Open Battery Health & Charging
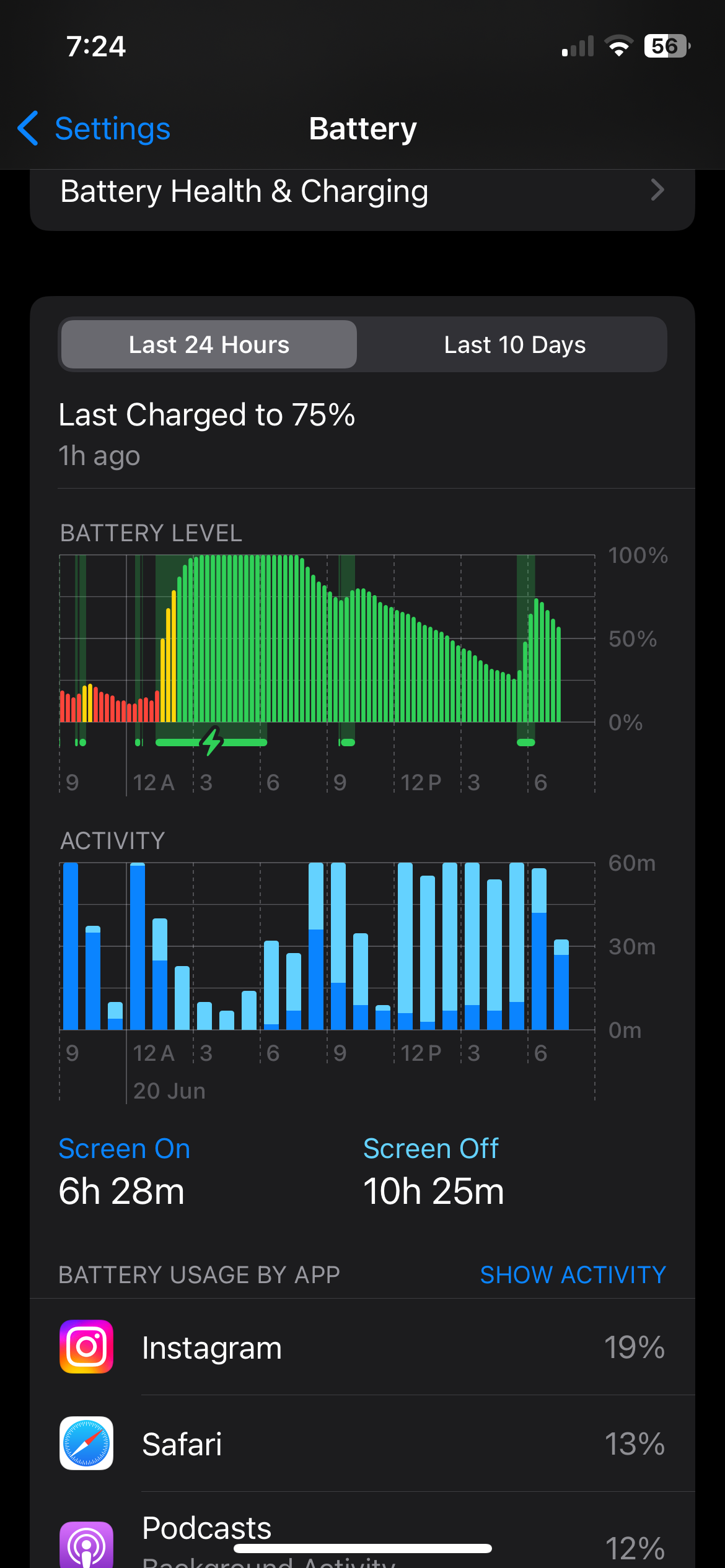The width and height of the screenshot is (725, 1568). point(362,192)
